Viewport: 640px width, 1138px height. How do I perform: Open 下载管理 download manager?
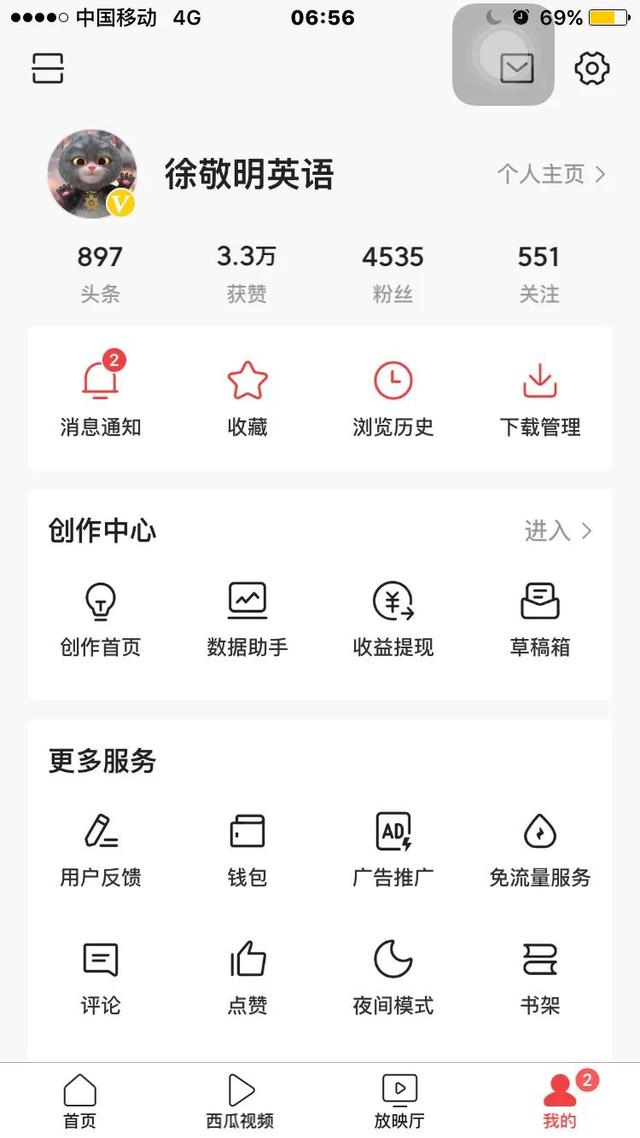pyautogui.click(x=540, y=397)
